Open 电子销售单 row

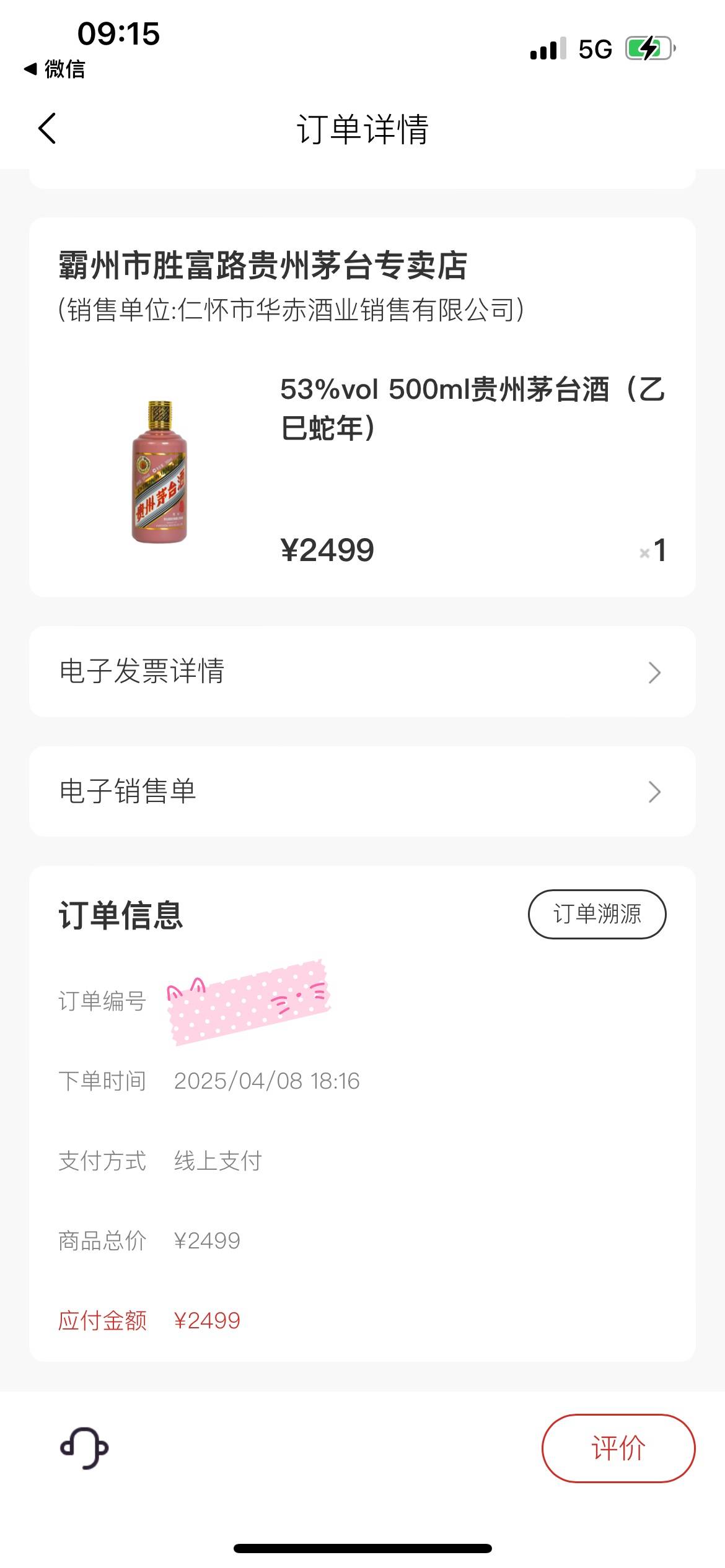[x=362, y=791]
